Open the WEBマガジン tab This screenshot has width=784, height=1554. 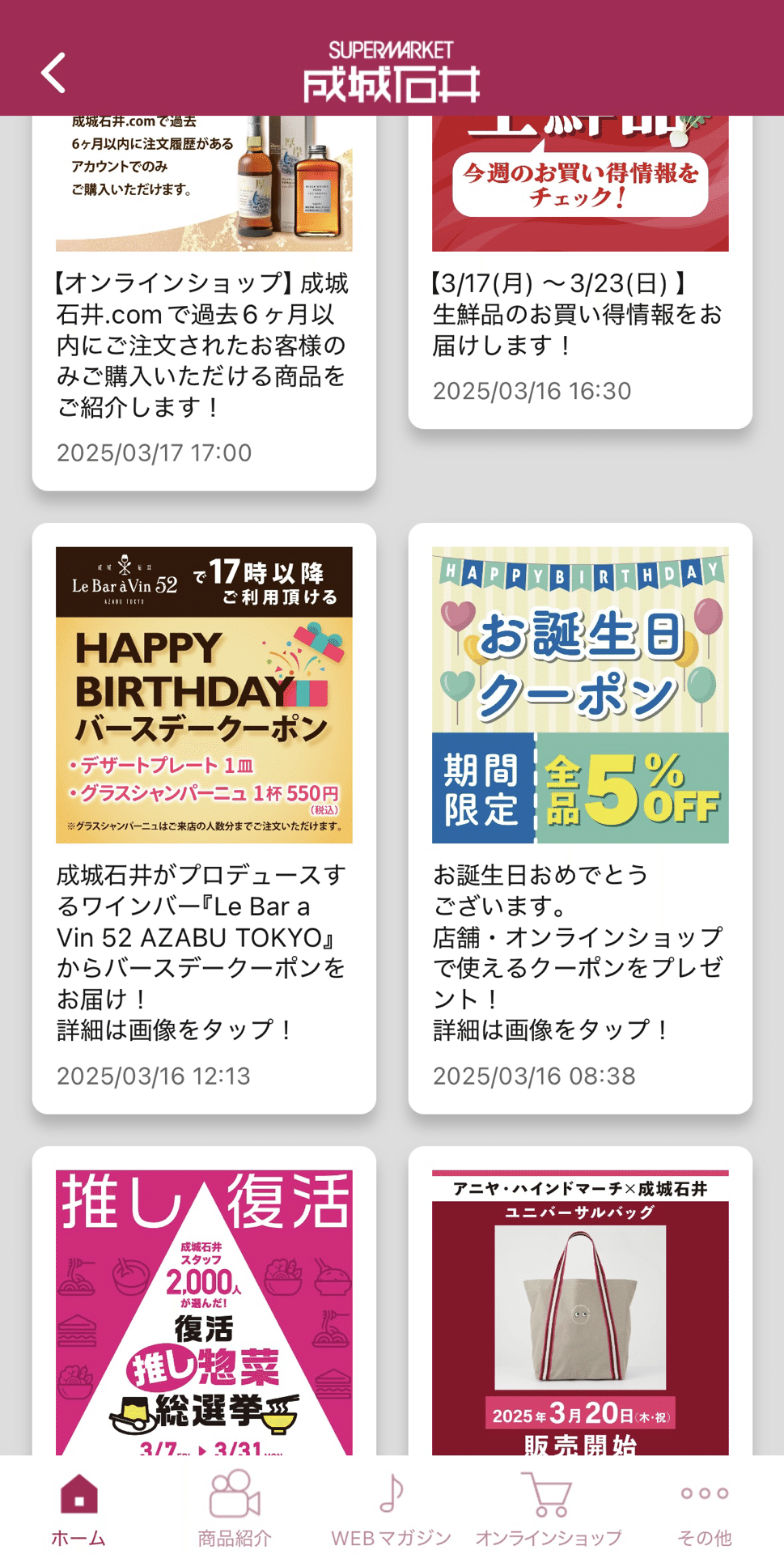tap(392, 1509)
